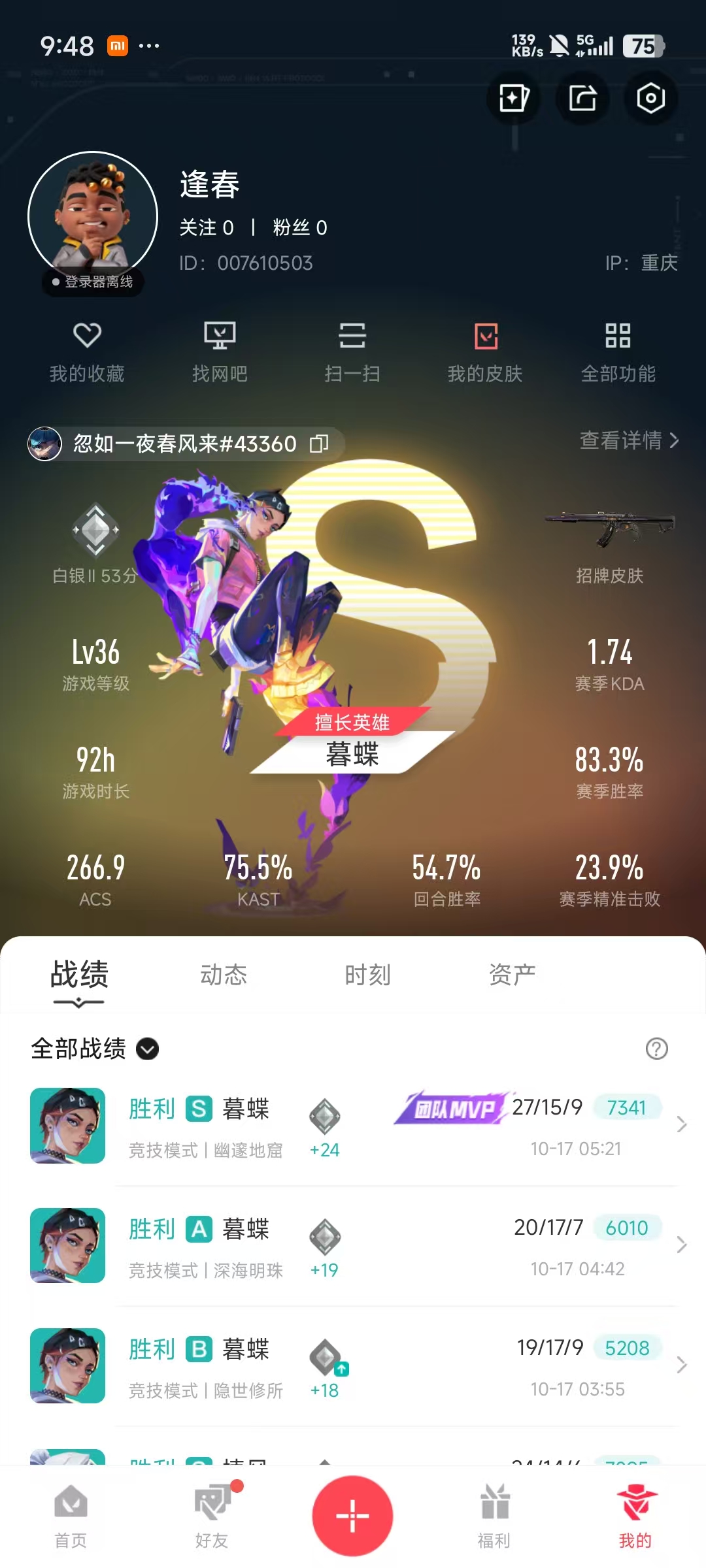
Task: Tap the red plus create button
Action: tap(352, 1516)
